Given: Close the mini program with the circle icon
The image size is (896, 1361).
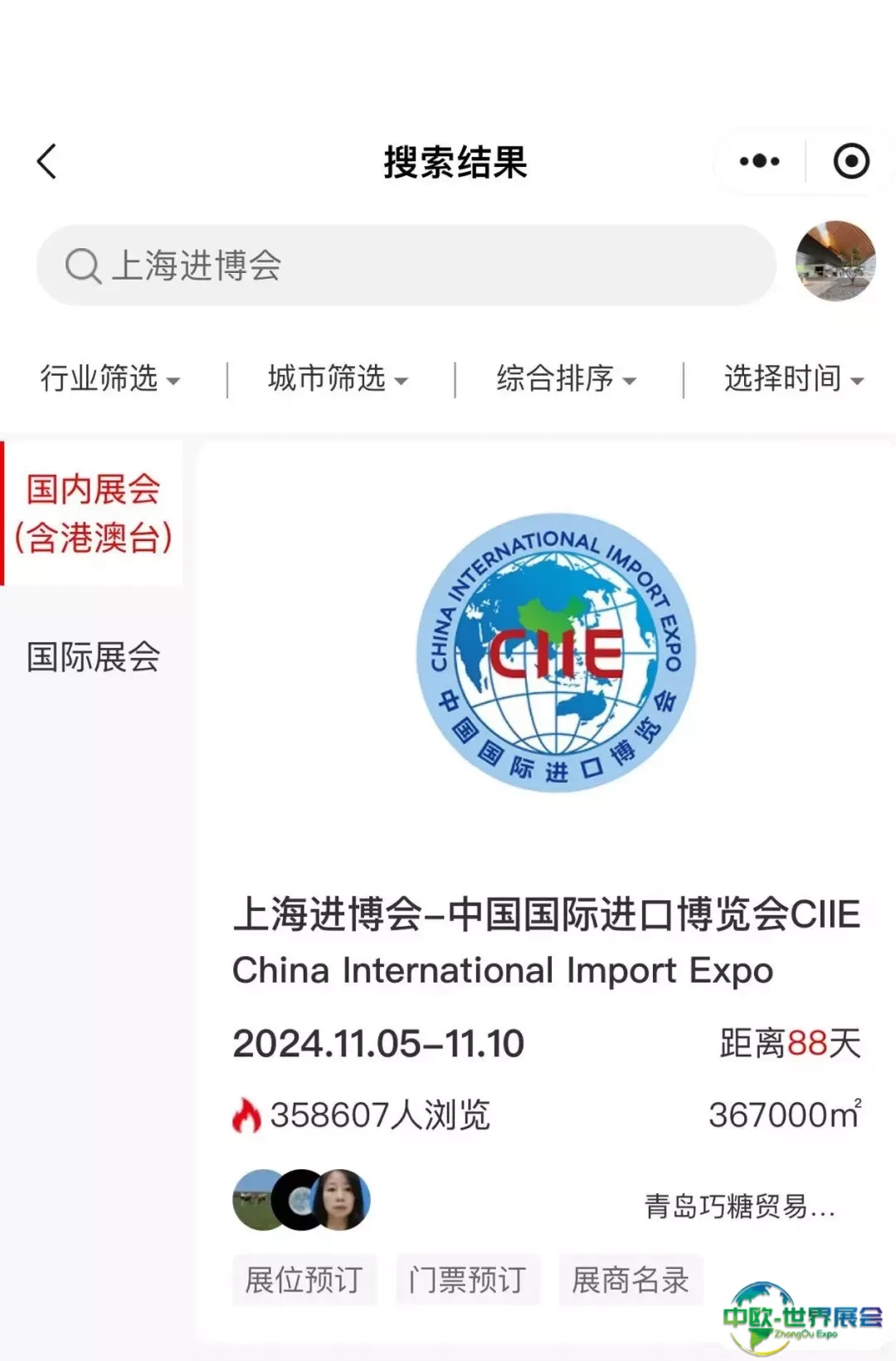Looking at the screenshot, I should point(850,161).
